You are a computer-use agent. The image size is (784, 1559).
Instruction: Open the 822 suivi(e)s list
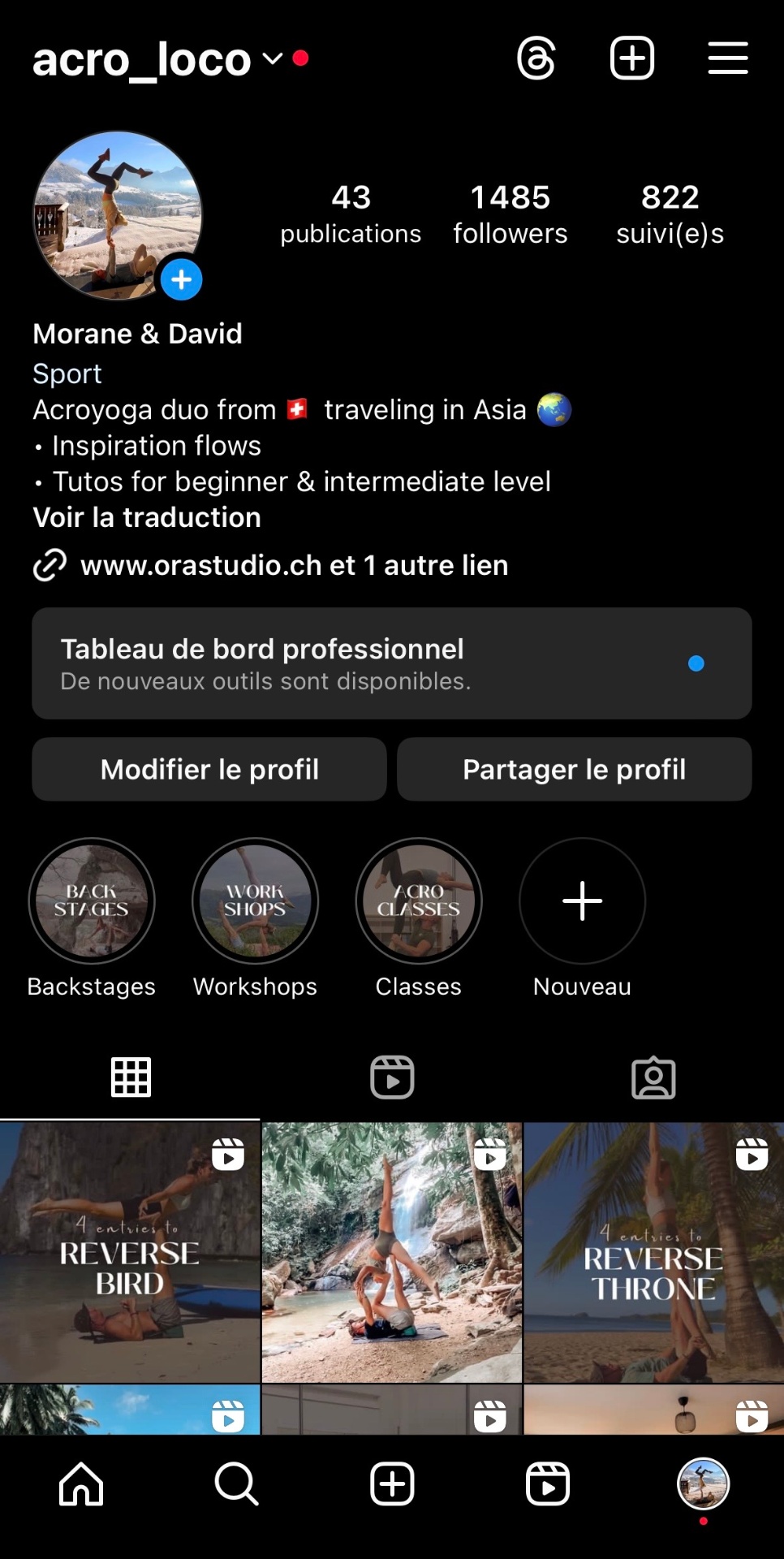click(670, 214)
